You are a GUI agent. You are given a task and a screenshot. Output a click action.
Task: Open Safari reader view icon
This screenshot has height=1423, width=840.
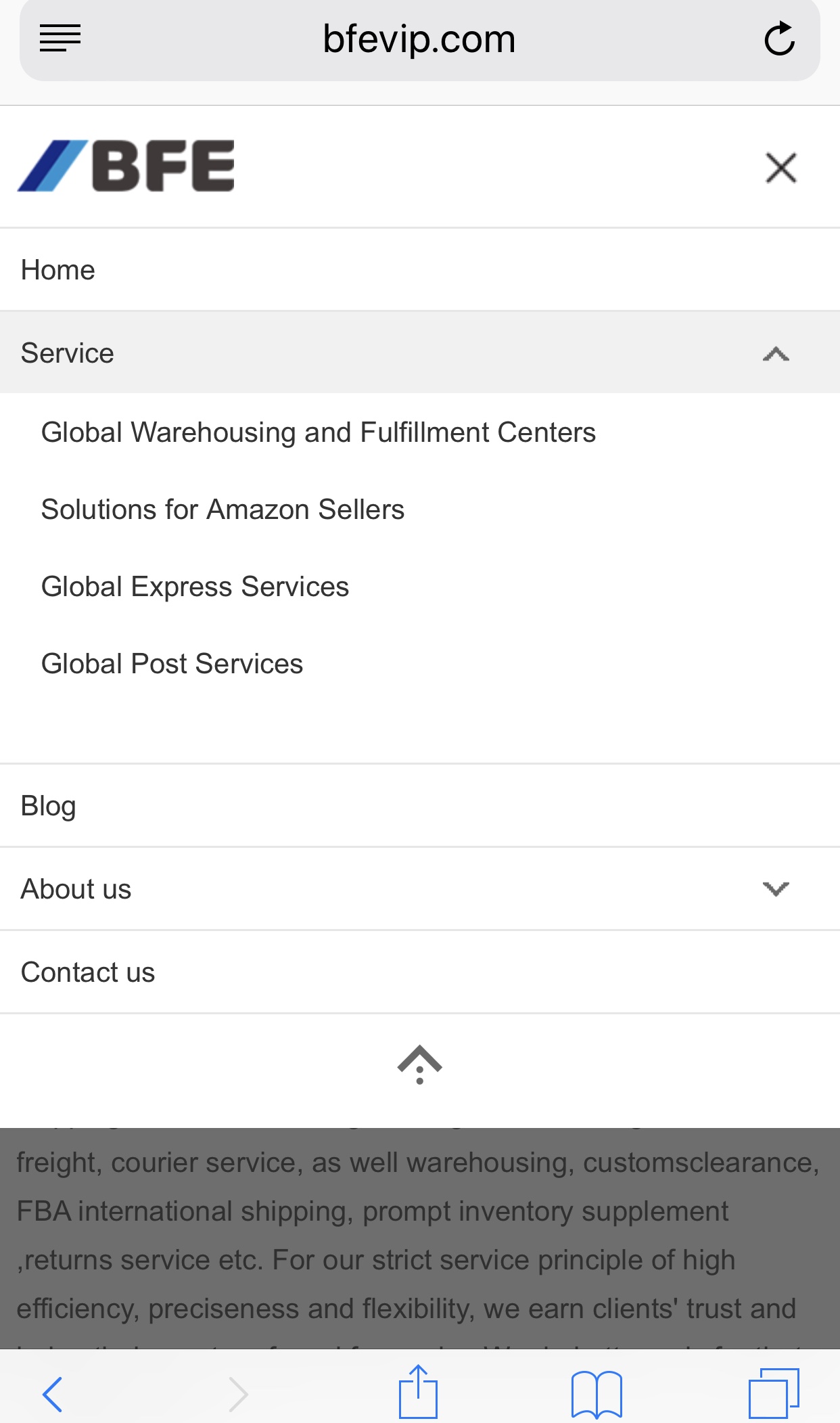pos(60,38)
